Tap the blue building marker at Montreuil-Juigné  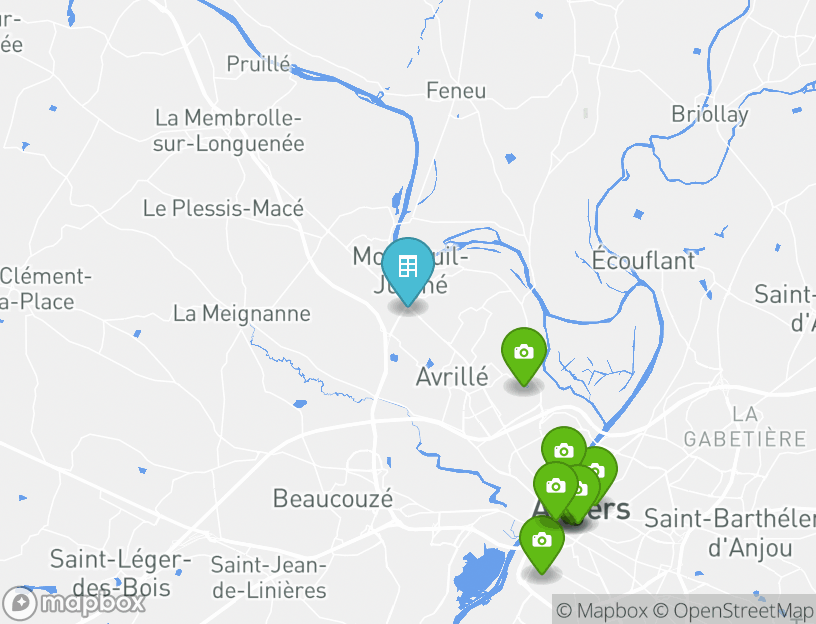[407, 268]
